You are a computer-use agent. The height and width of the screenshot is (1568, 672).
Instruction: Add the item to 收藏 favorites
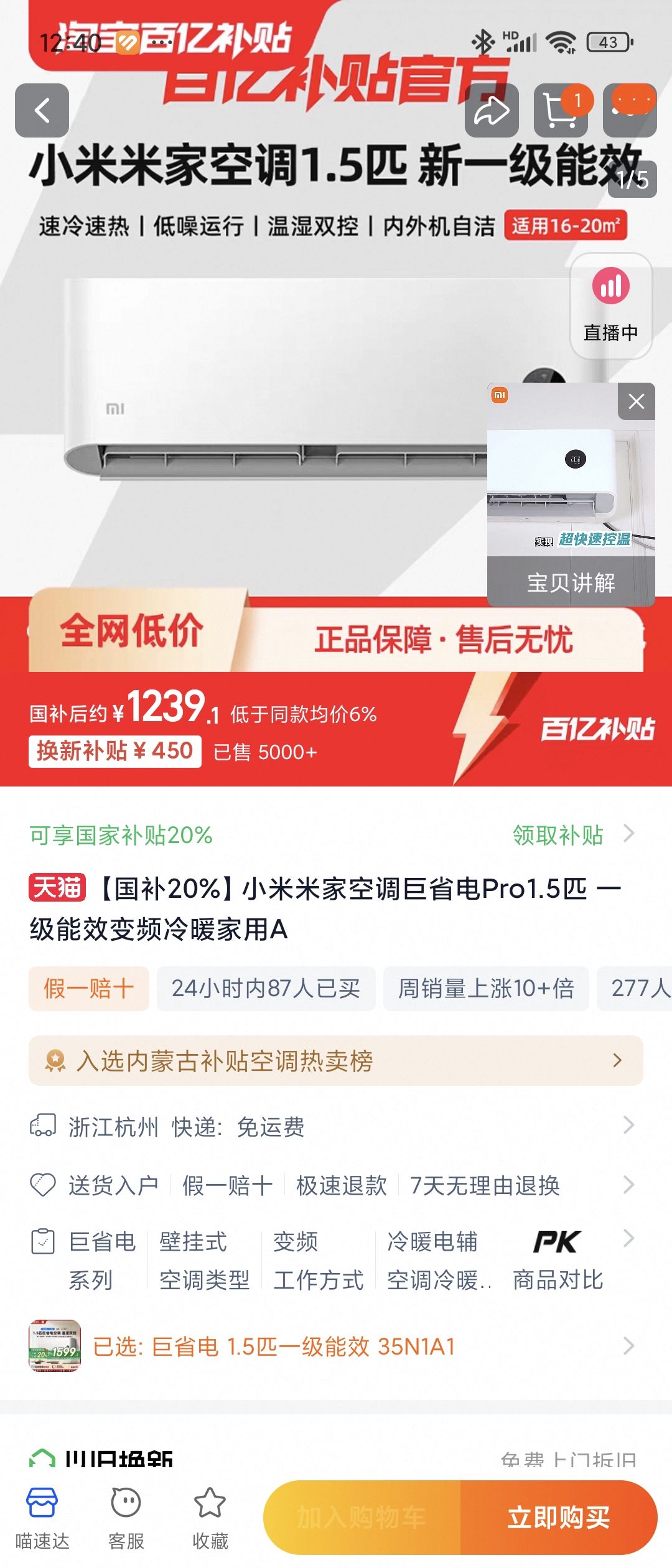point(210,1517)
